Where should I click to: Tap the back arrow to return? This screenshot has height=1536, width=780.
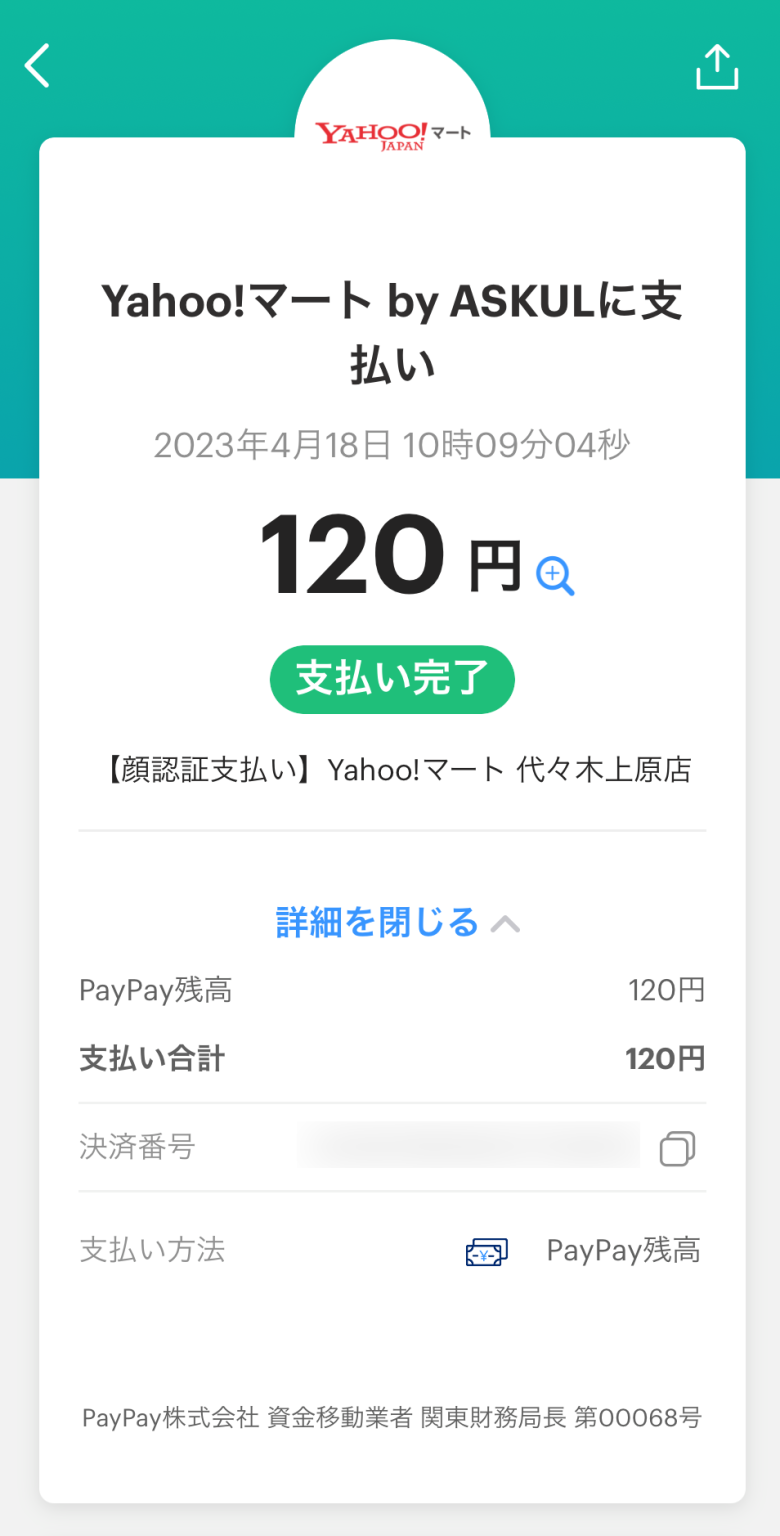click(x=36, y=64)
